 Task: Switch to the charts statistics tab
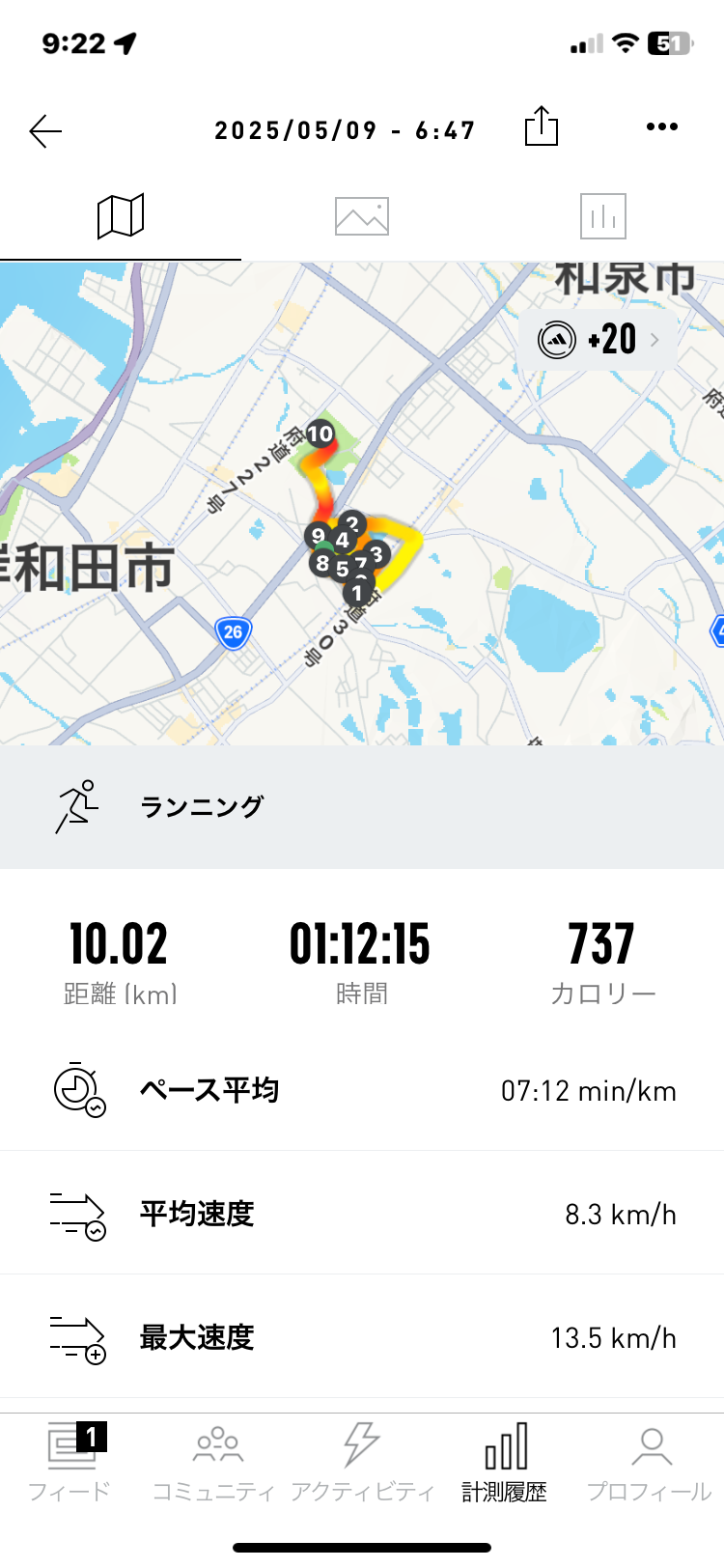(x=603, y=216)
